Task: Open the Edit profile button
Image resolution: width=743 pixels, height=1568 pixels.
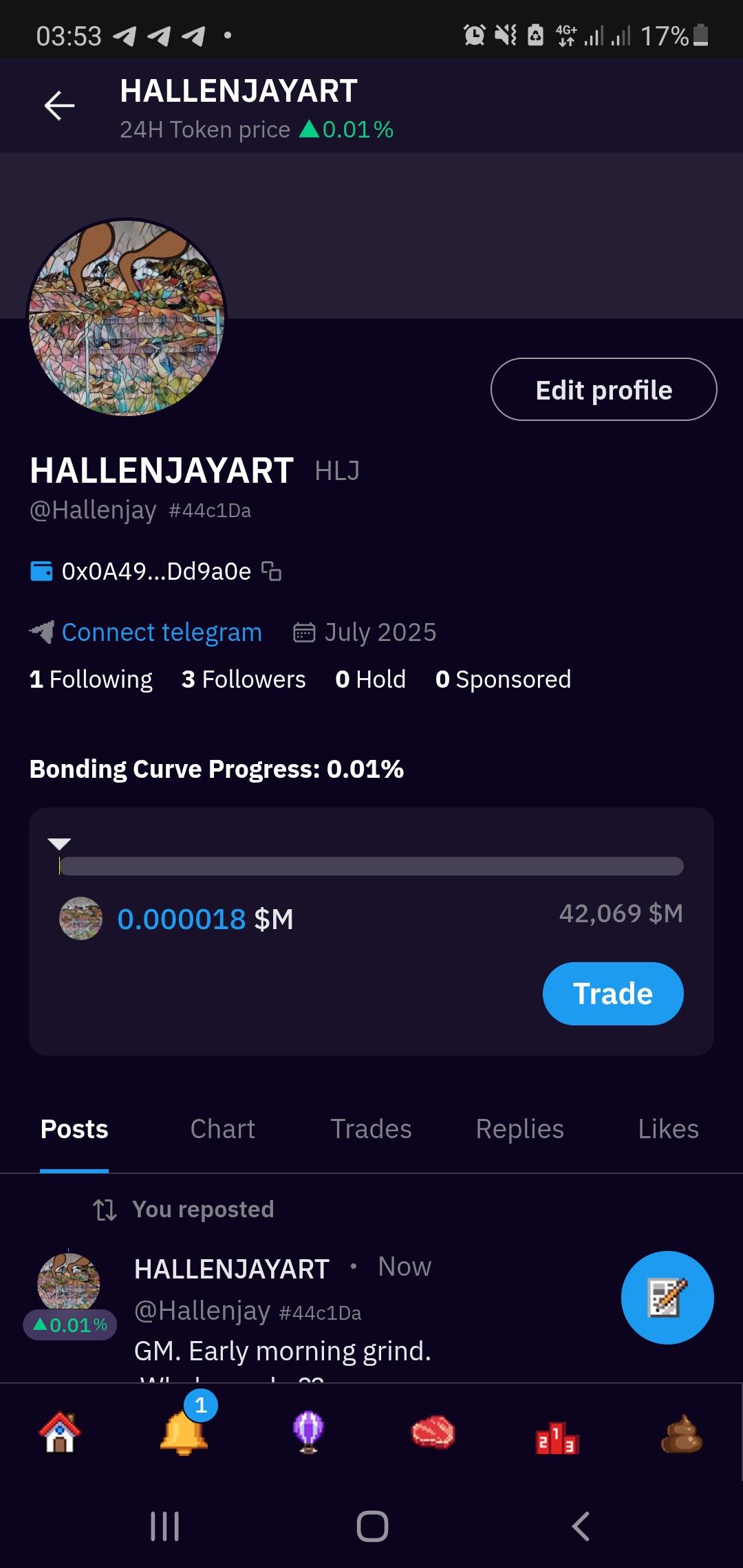Action: point(603,389)
